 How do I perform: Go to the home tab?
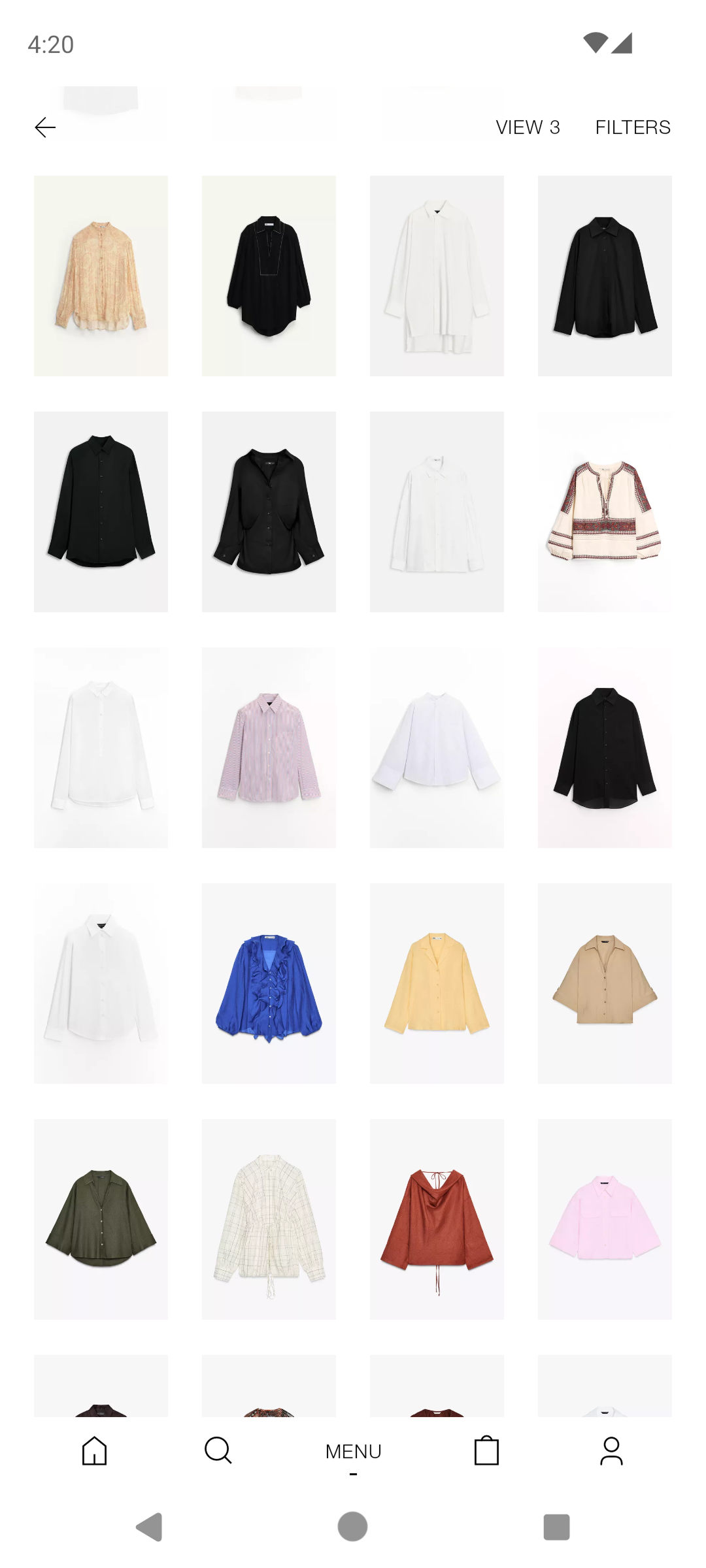point(94,1451)
